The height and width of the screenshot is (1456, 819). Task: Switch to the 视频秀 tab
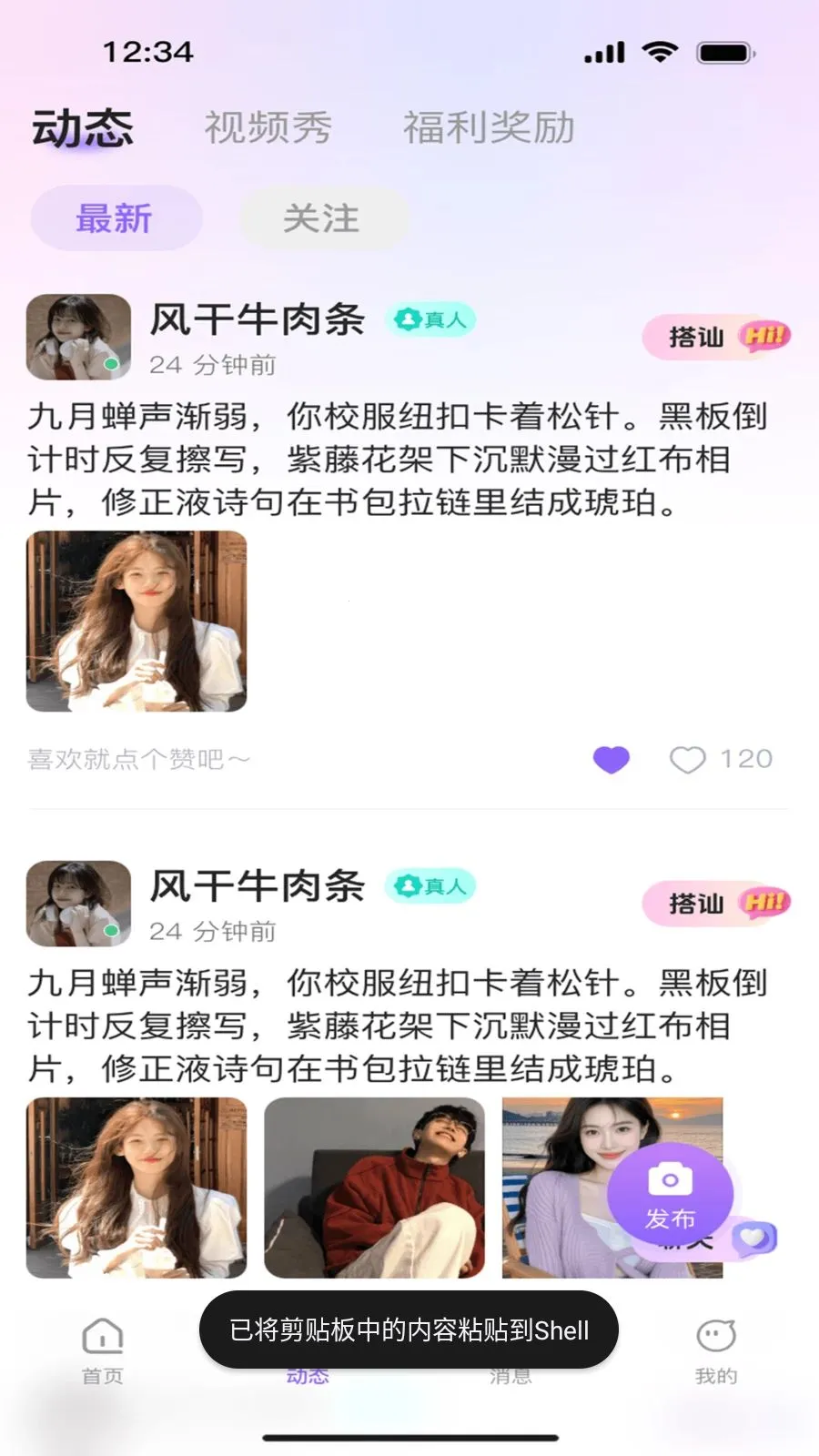click(268, 127)
